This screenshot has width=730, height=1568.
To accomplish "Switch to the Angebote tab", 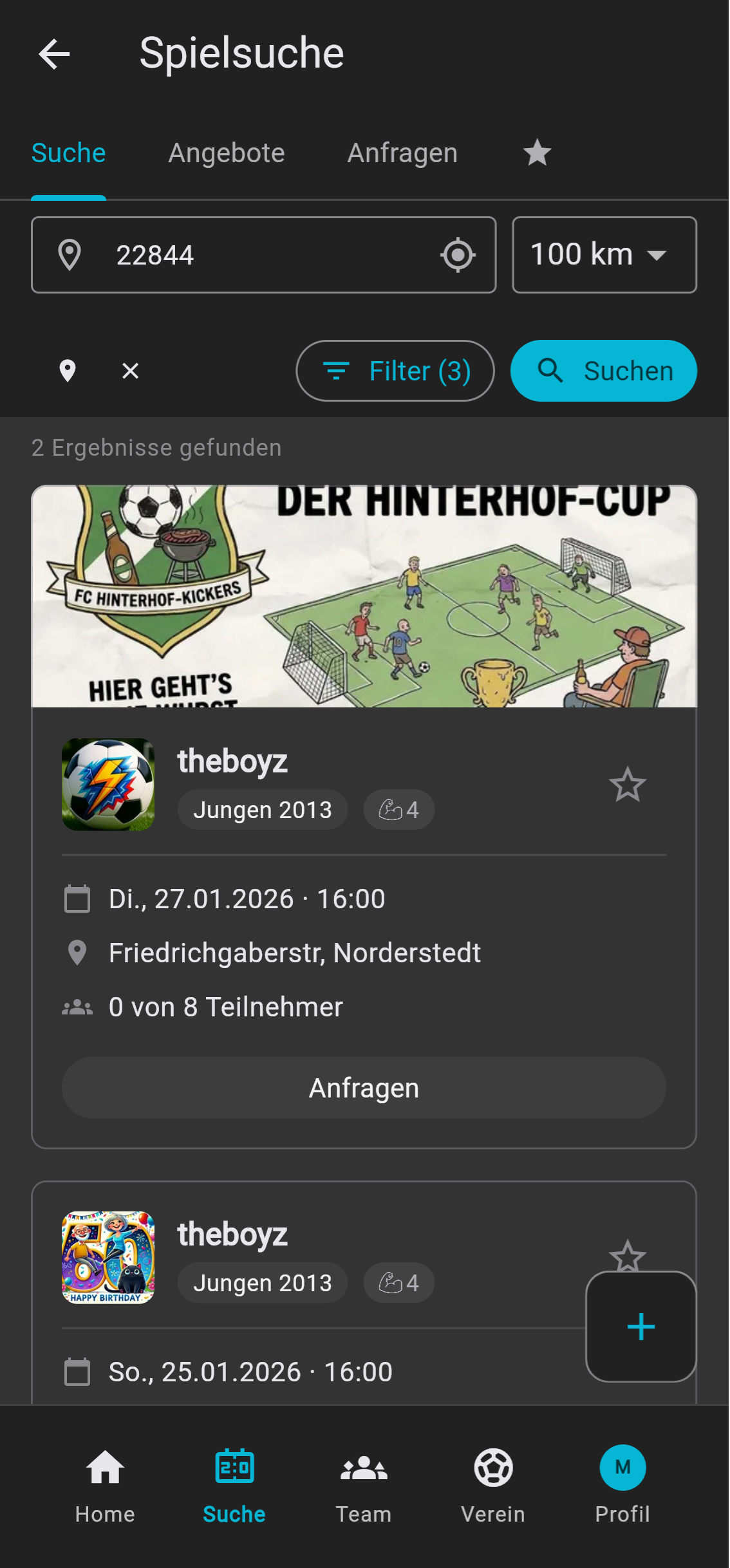I will click(x=227, y=153).
